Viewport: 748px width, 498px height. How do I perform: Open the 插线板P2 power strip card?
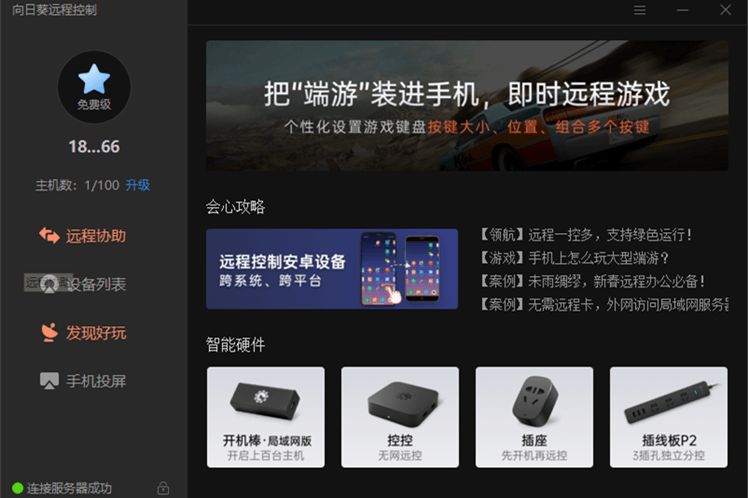click(669, 417)
